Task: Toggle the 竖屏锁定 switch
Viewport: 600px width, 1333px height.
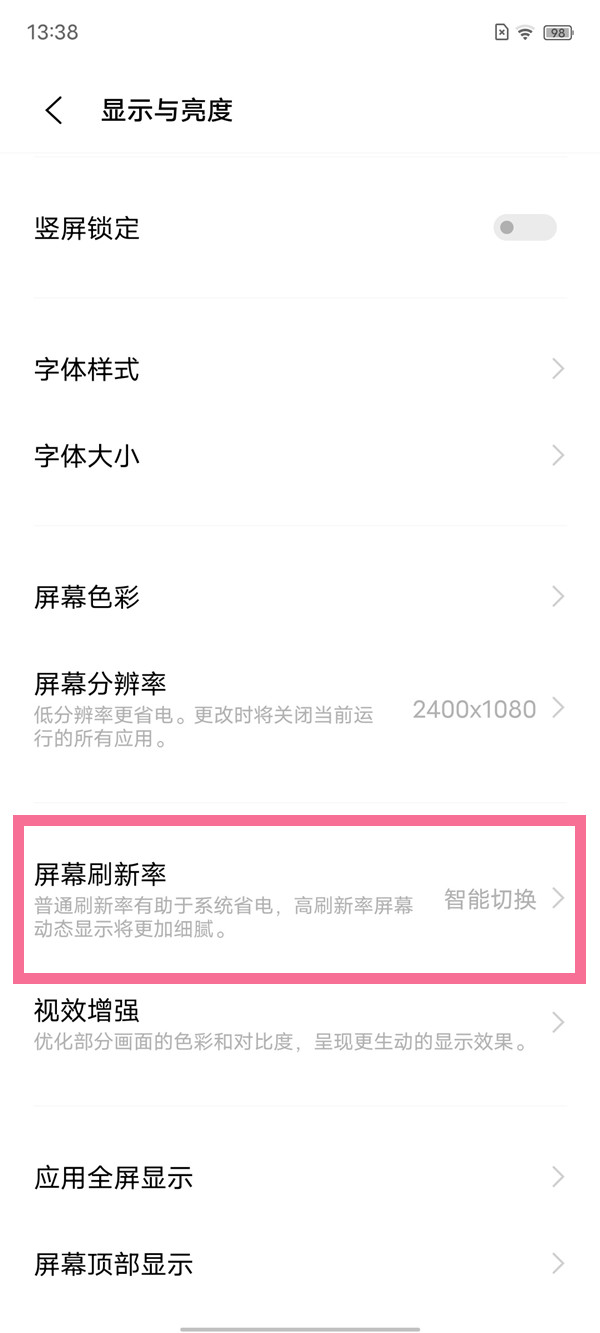Action: pyautogui.click(x=524, y=228)
